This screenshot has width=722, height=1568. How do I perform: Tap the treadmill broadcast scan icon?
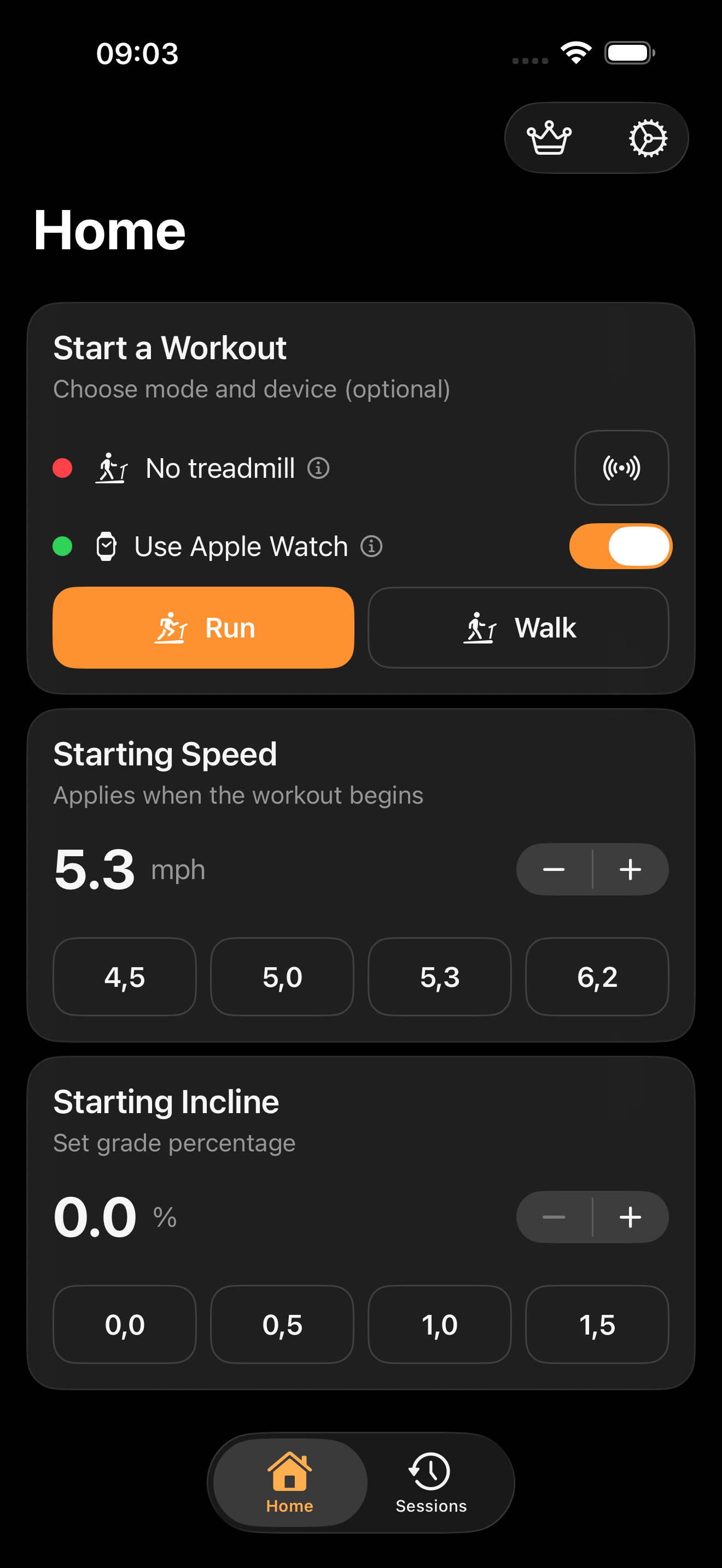(621, 468)
